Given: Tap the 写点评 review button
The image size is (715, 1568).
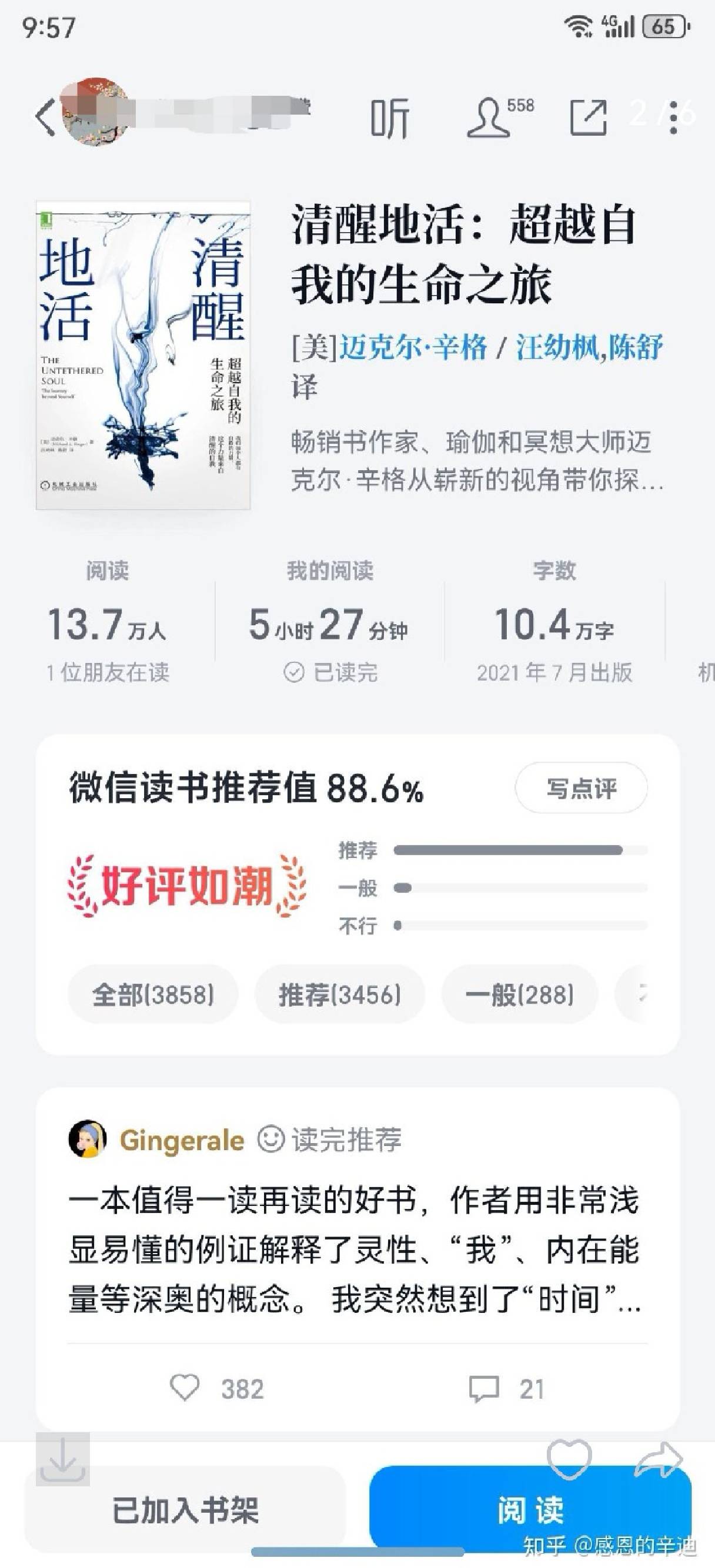Looking at the screenshot, I should tap(581, 788).
